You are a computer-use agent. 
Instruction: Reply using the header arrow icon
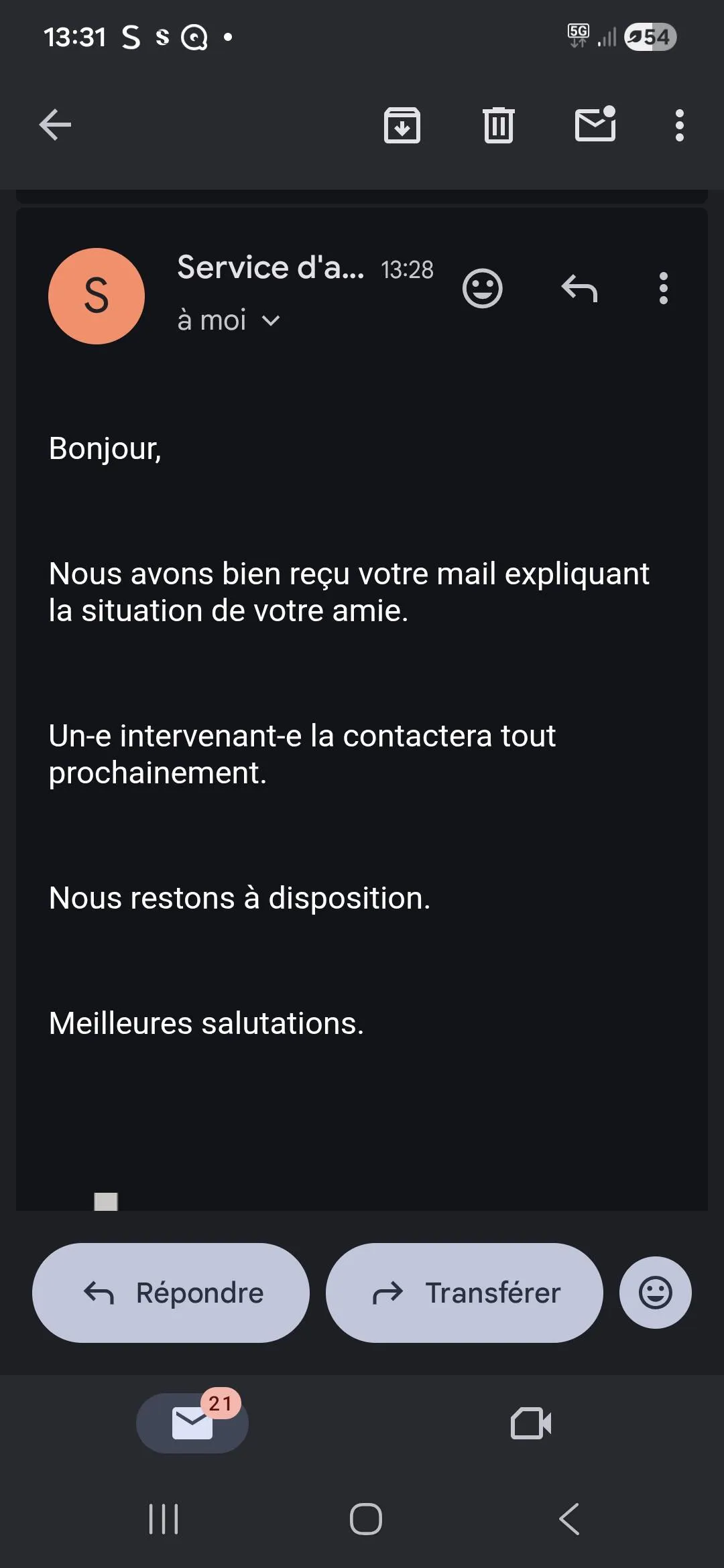[x=579, y=289]
